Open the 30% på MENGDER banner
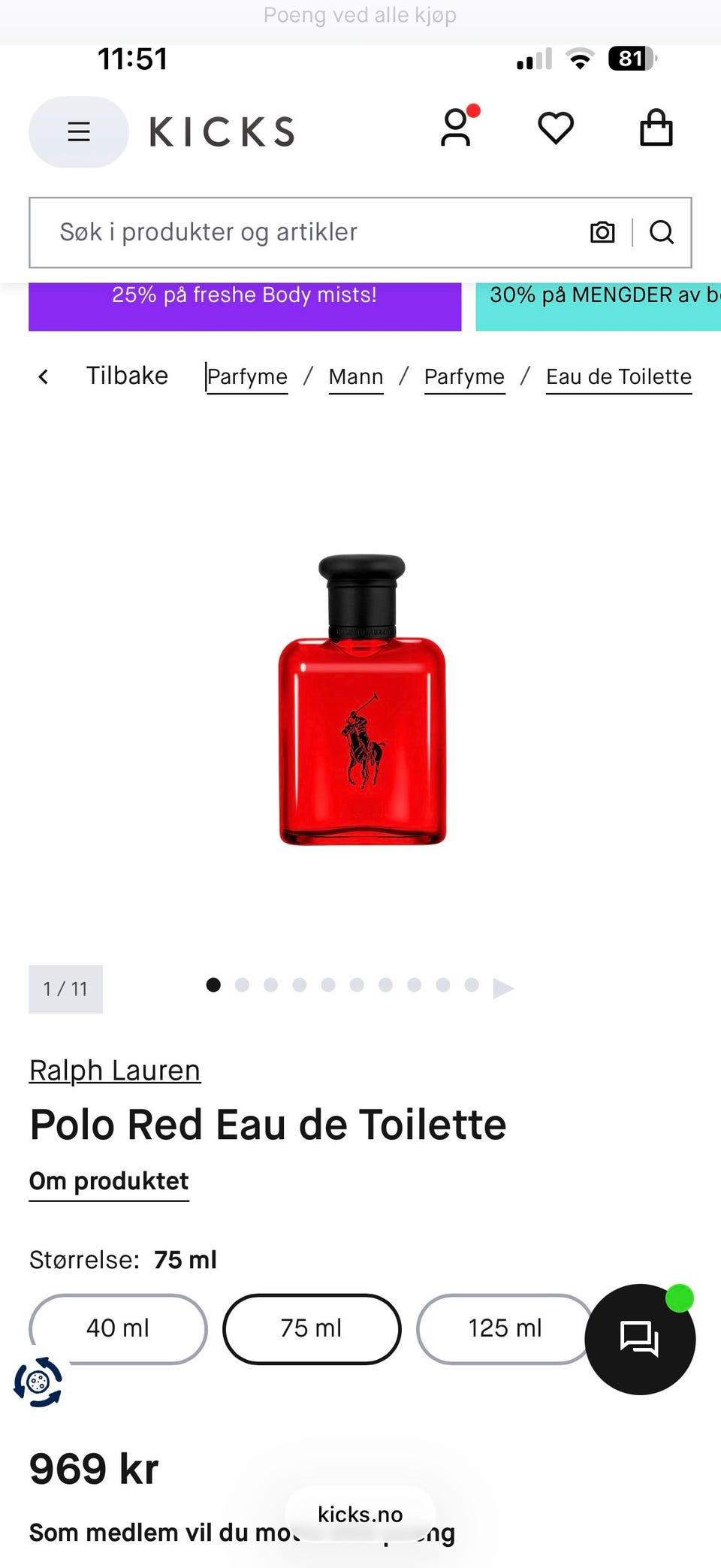721x1568 pixels. coord(599,306)
